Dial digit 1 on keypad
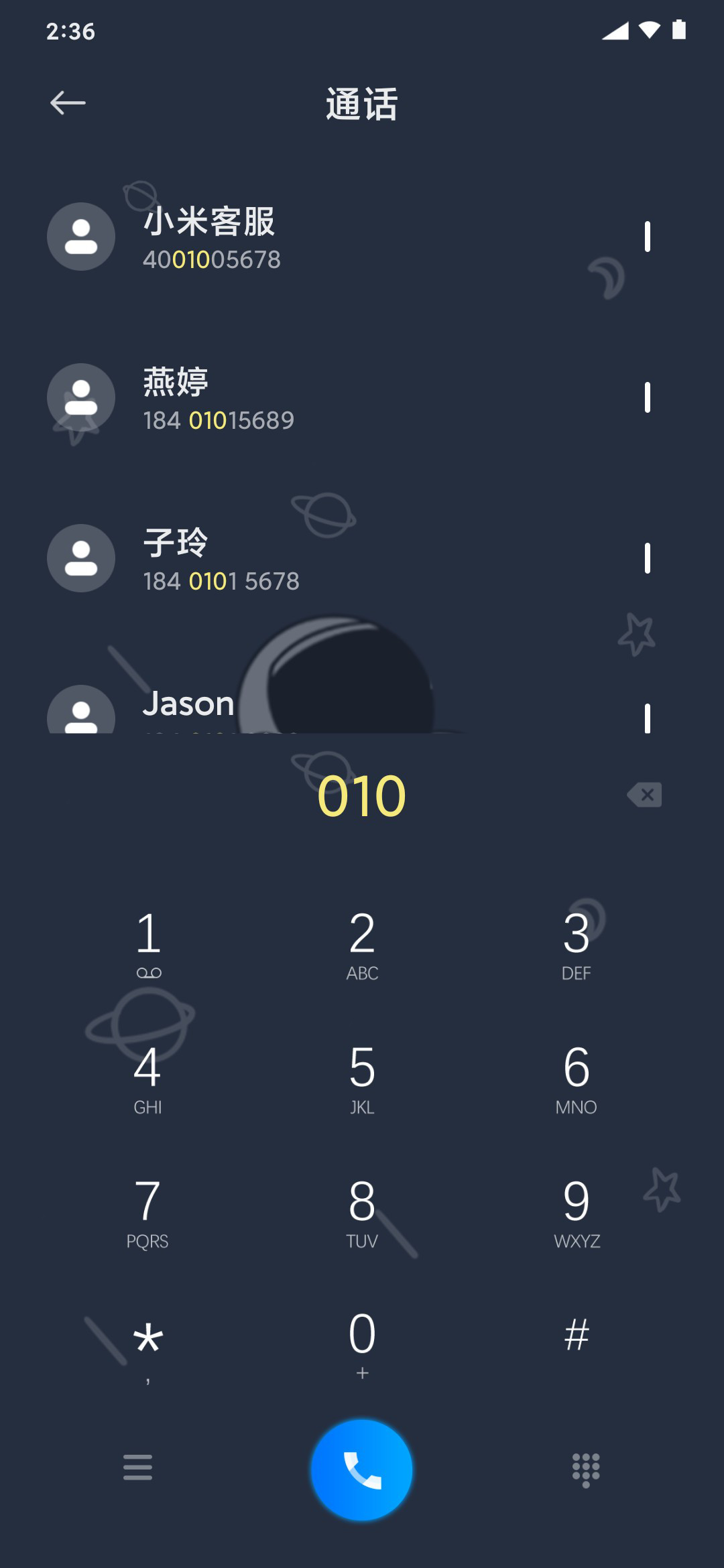Screen dimensions: 724x1568 pos(148,944)
